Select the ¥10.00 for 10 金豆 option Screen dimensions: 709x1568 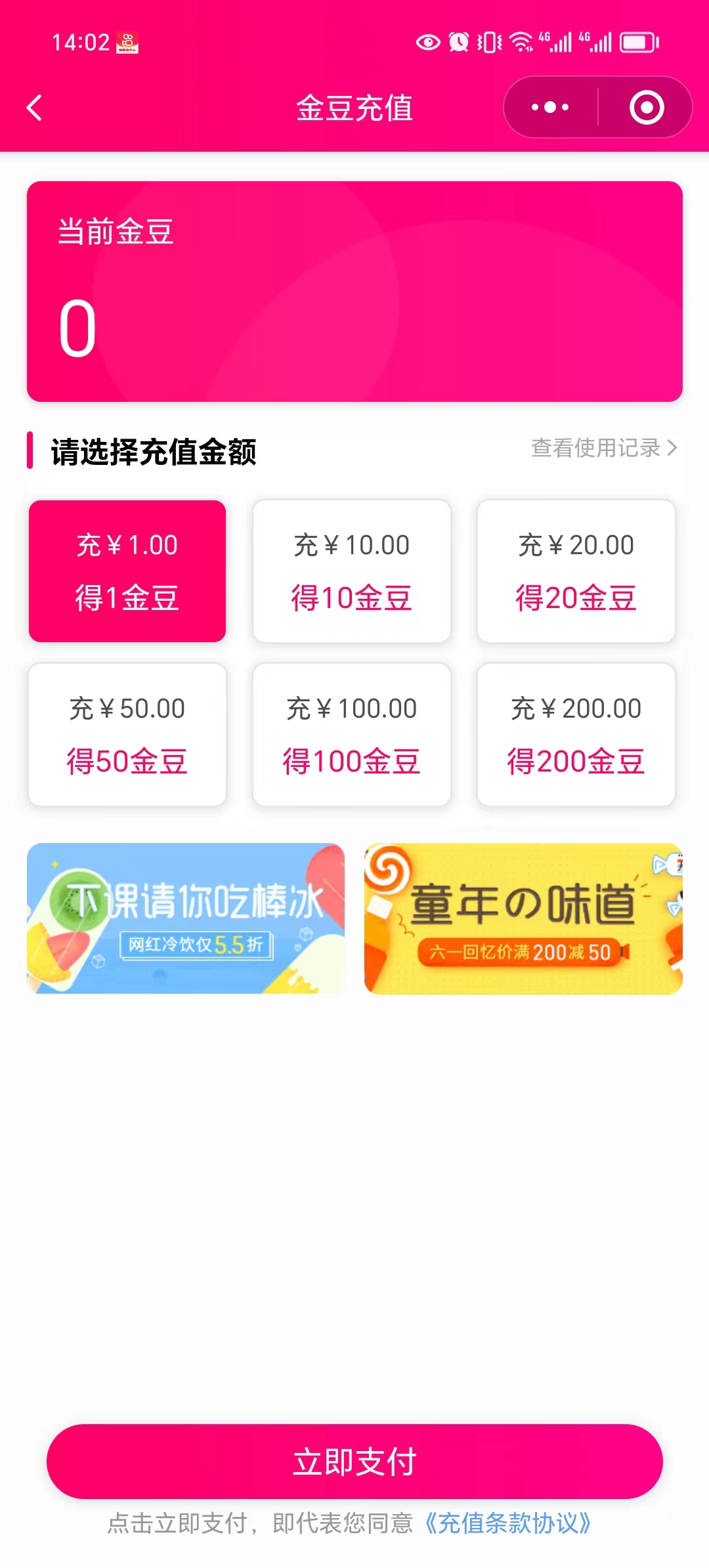[x=351, y=571]
